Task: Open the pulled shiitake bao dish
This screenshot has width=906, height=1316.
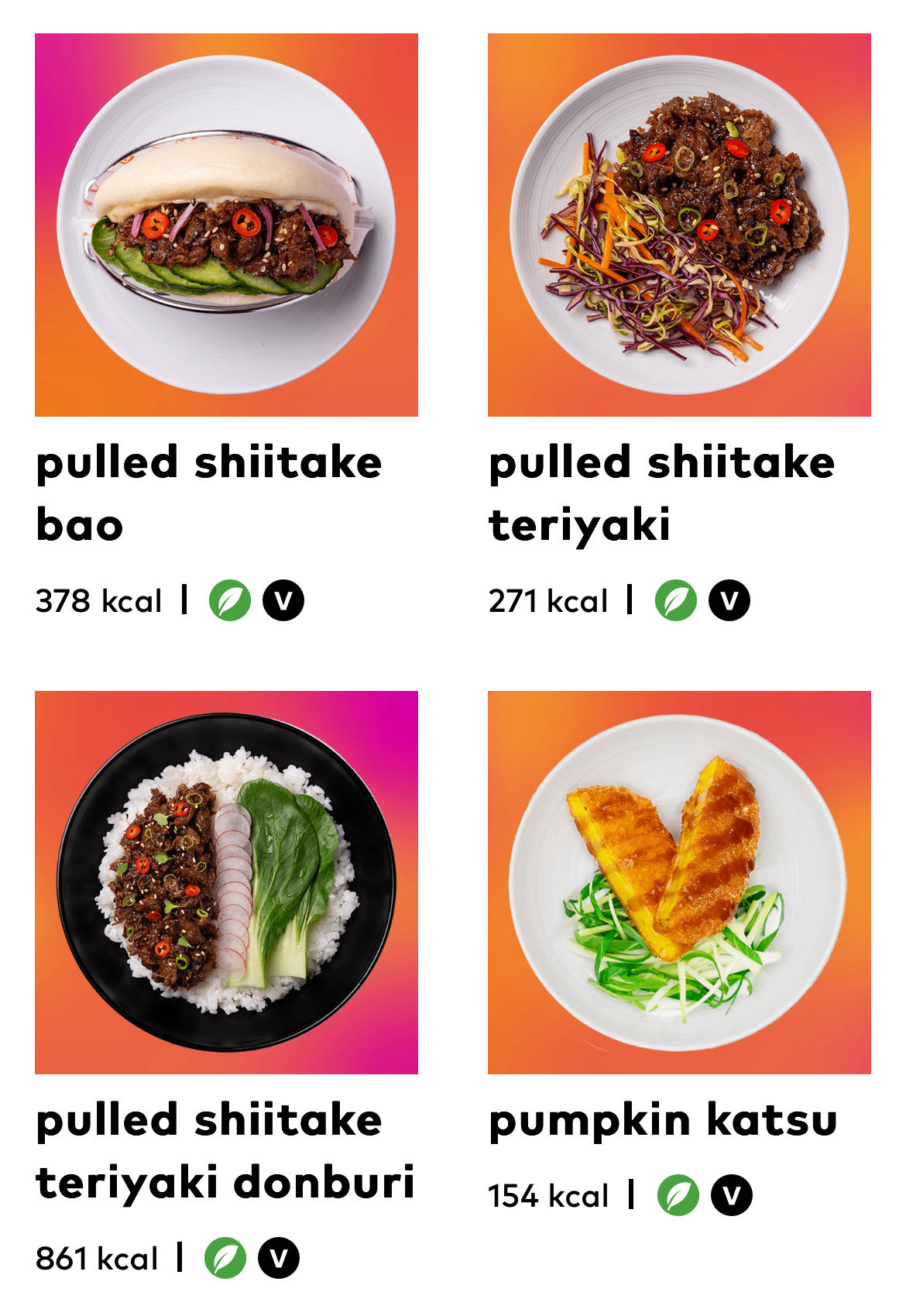Action: point(226,225)
